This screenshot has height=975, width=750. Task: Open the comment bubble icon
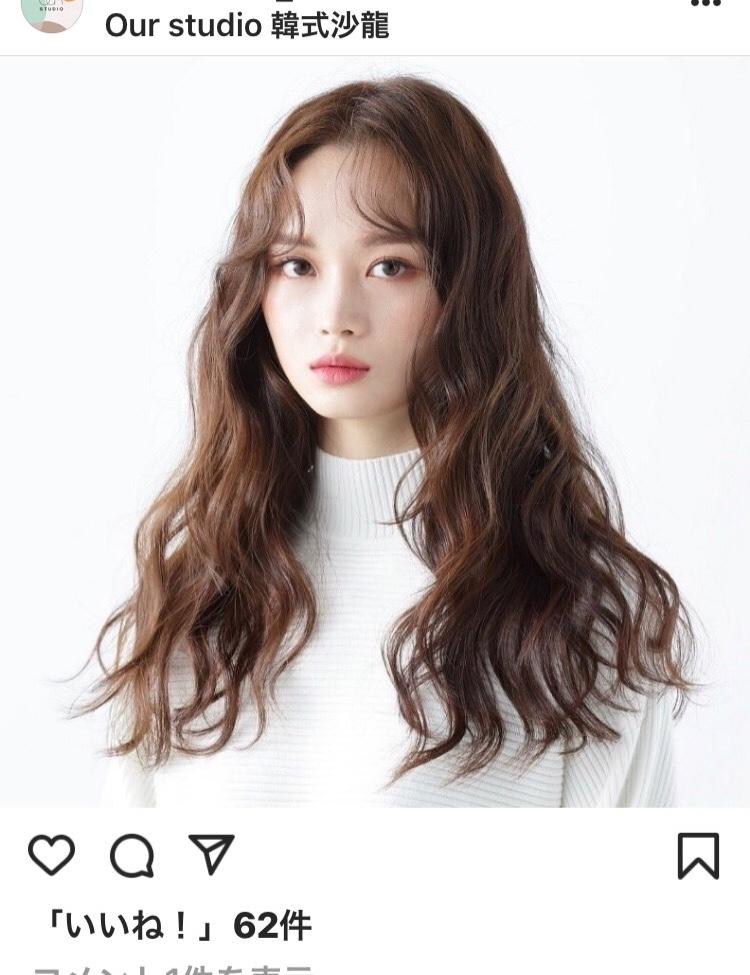[132, 856]
